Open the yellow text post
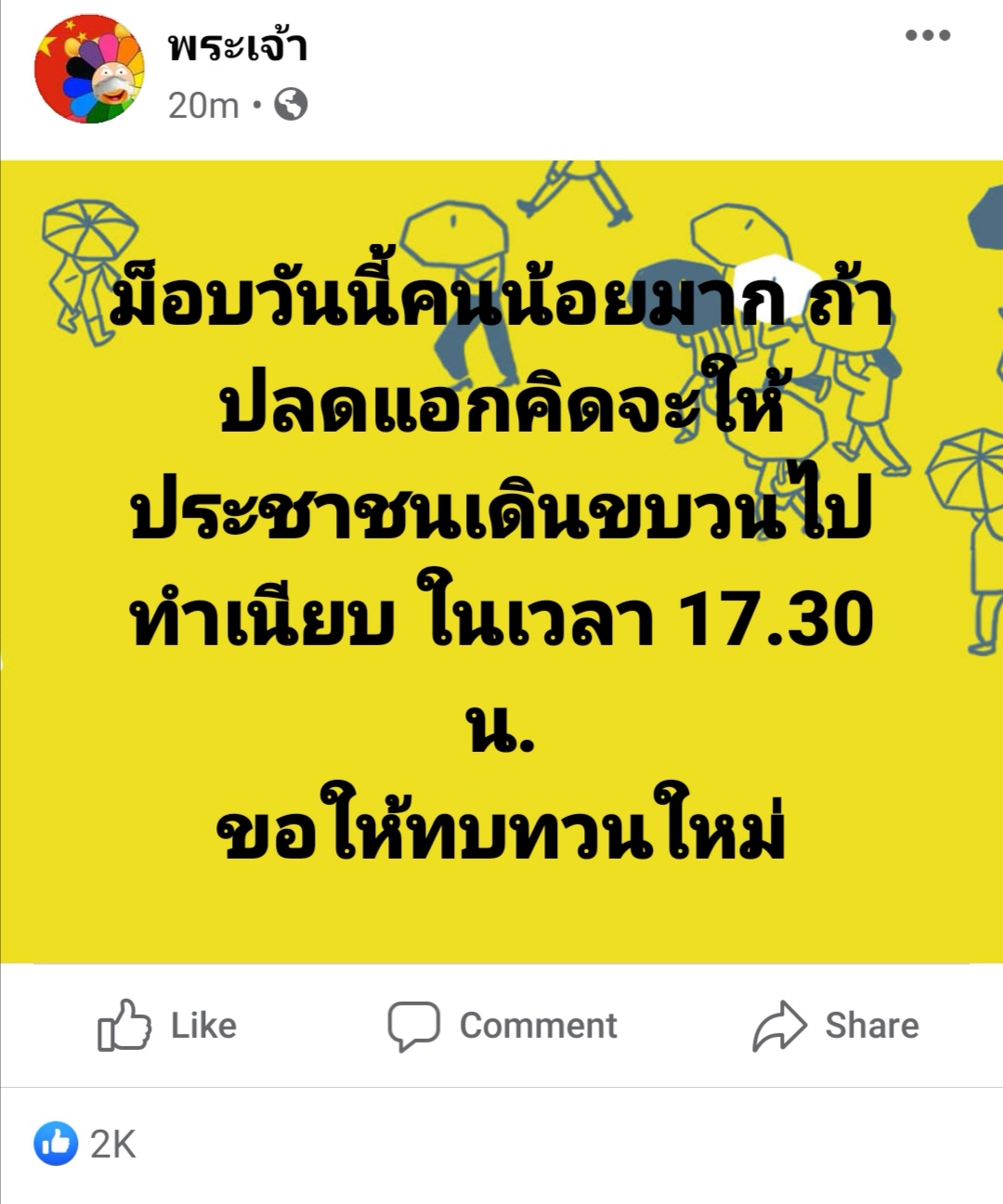The width and height of the screenshot is (1003, 1204). coord(501,562)
